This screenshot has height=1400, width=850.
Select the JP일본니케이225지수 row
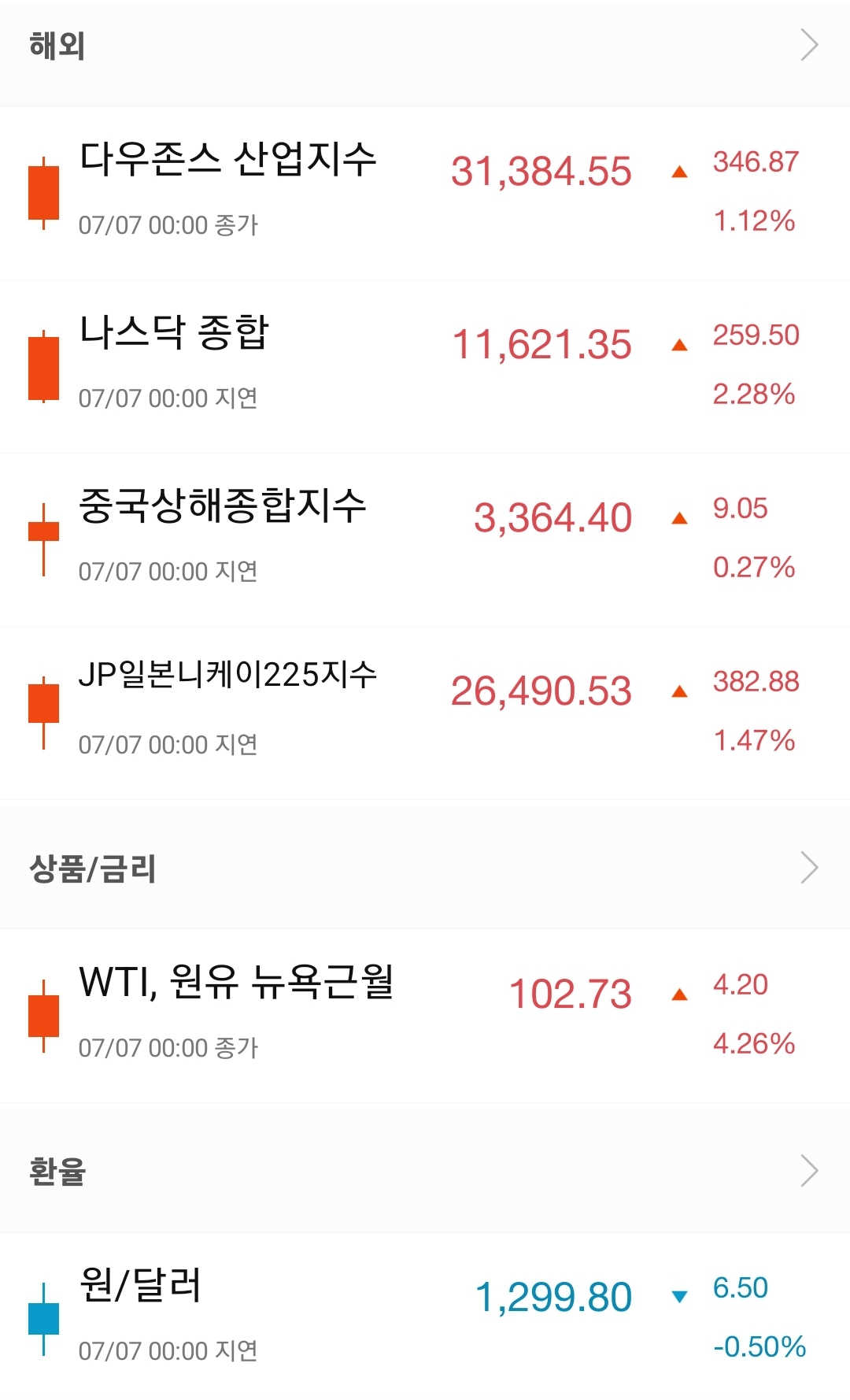425,713
